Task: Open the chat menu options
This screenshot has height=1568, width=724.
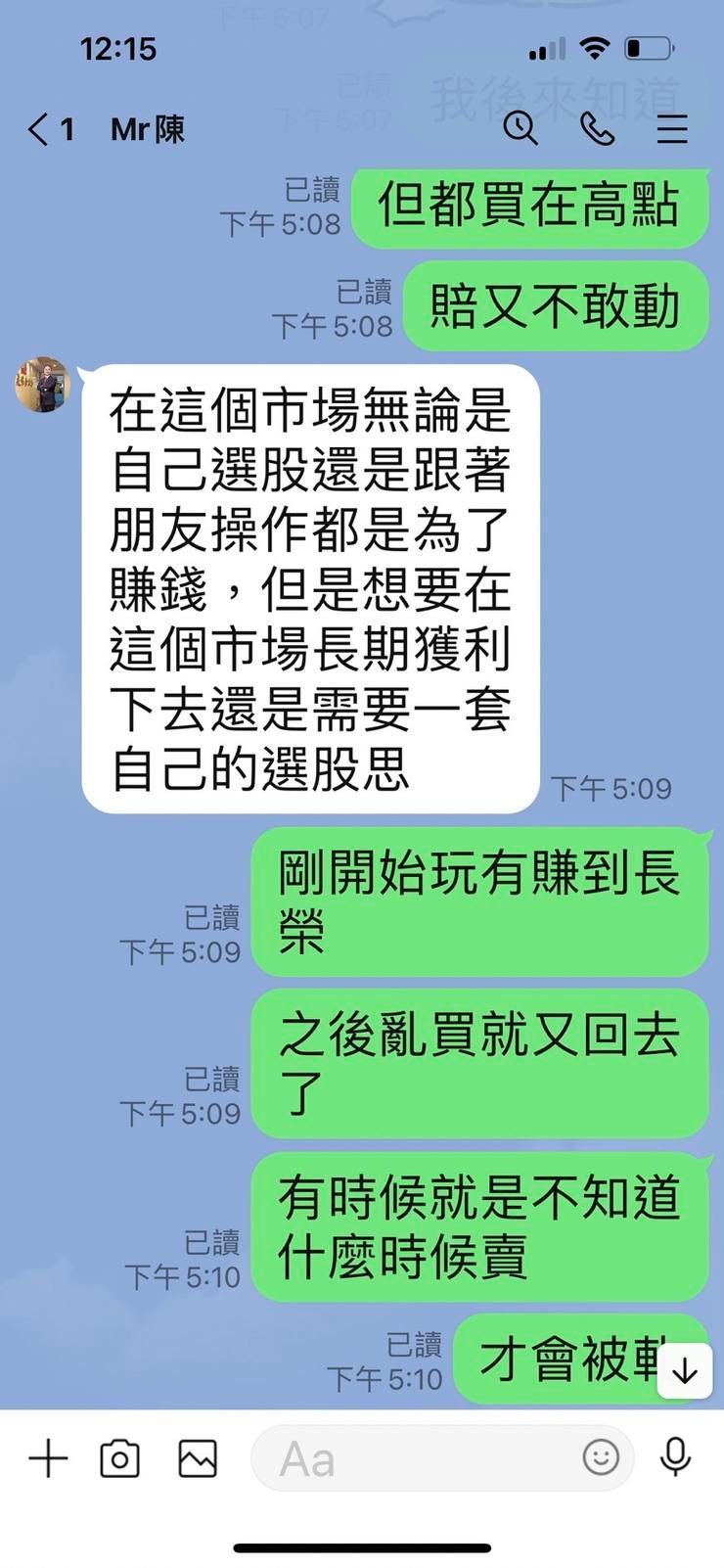Action: click(672, 129)
